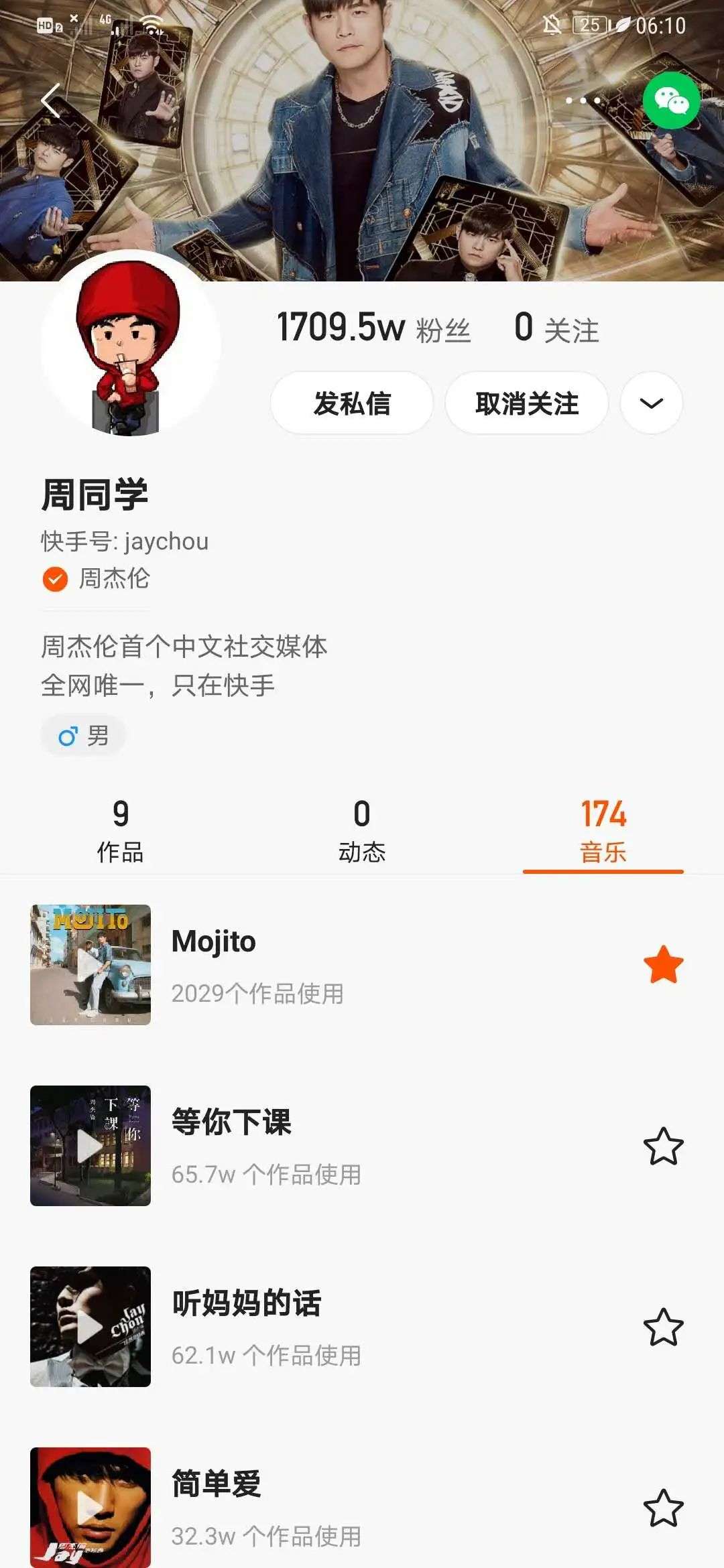Unfollow with the 取消关注 button
724x1568 pixels.
[527, 403]
